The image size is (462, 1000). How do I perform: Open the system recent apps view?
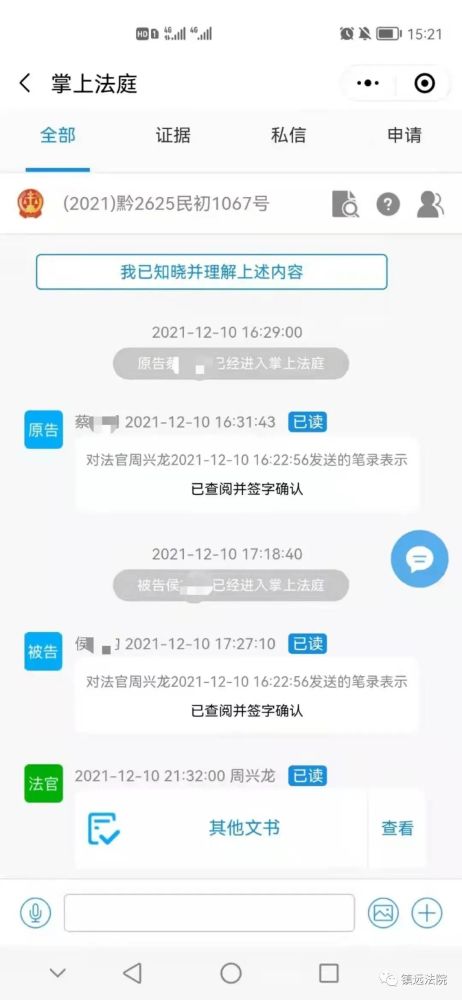tap(329, 973)
